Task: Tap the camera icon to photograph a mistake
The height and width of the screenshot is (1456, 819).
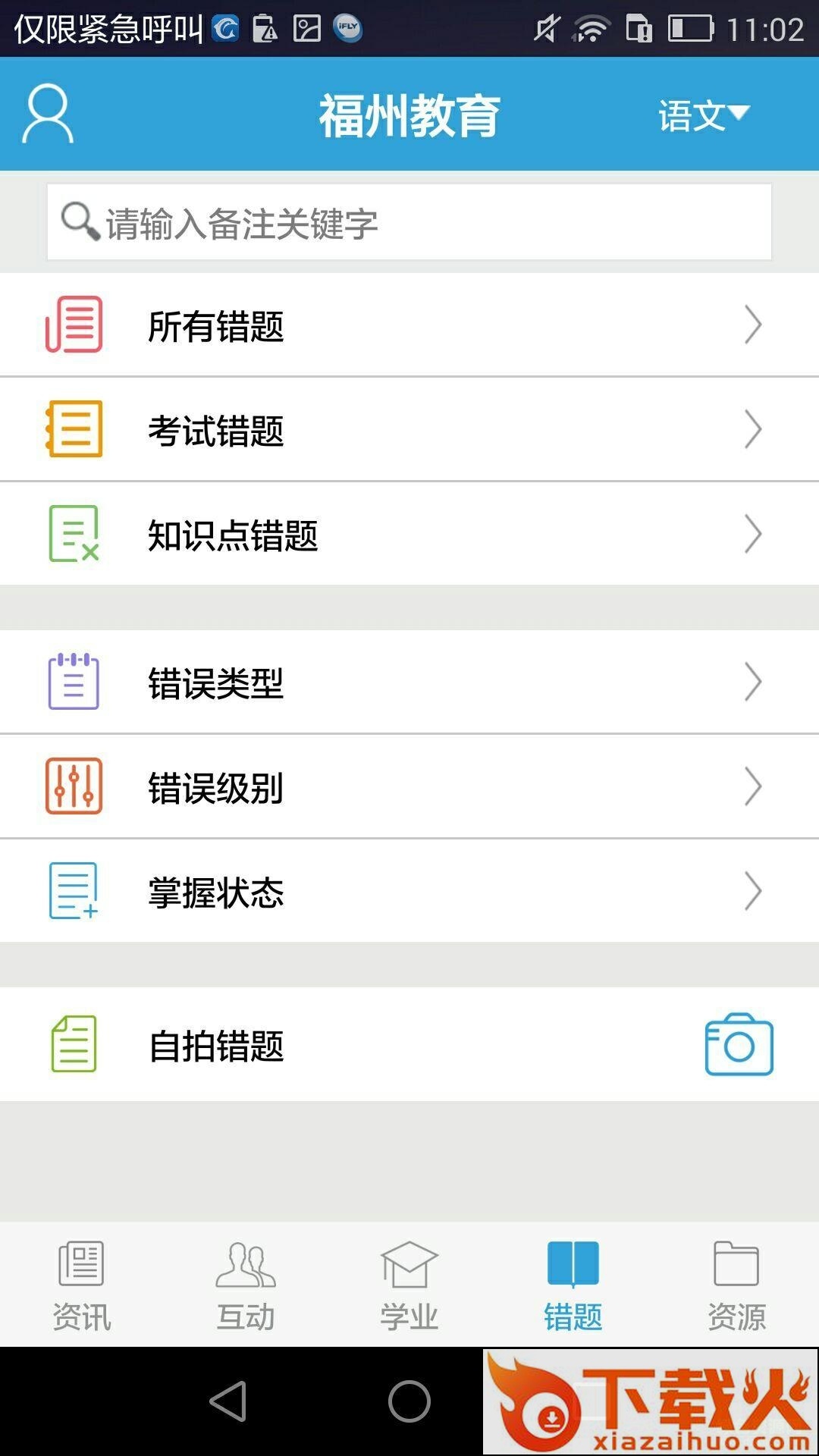Action: pyautogui.click(x=739, y=1045)
